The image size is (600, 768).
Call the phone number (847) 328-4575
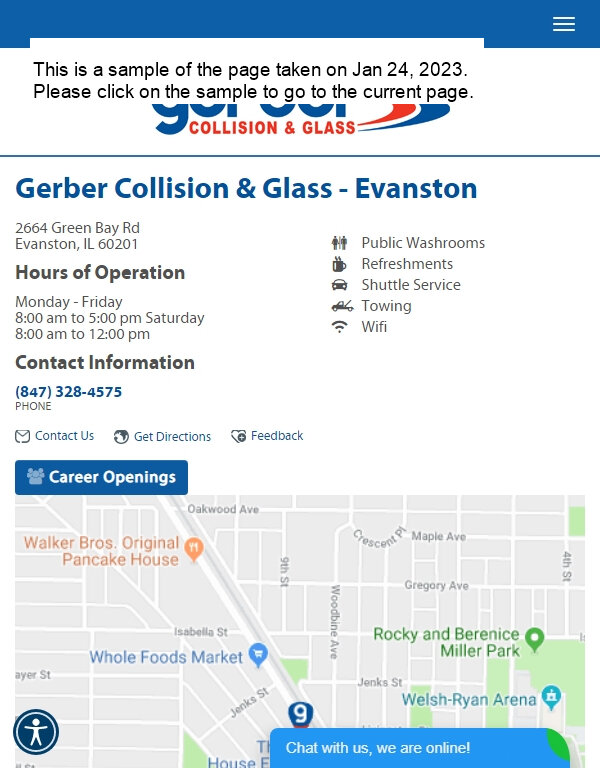(68, 392)
